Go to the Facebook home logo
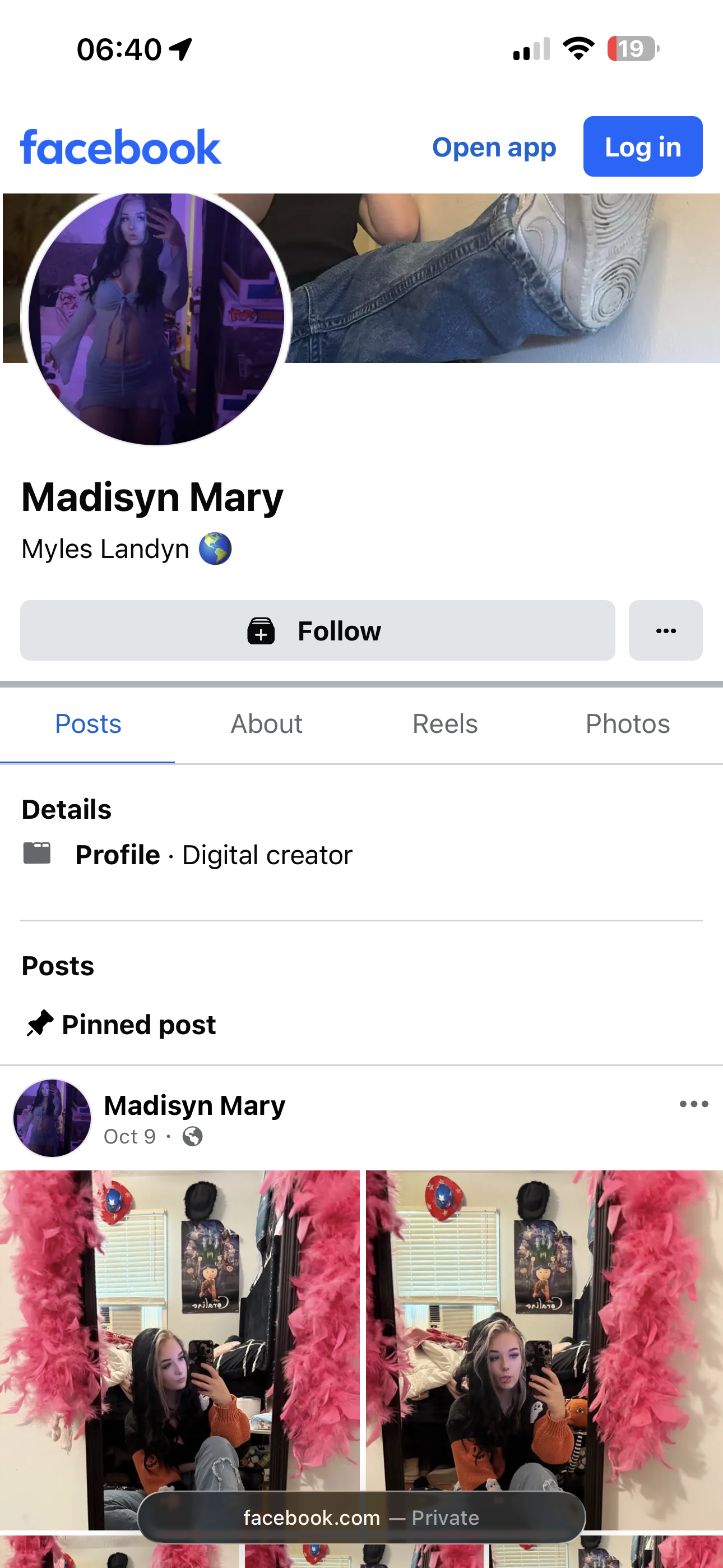723x1568 pixels. (121, 147)
